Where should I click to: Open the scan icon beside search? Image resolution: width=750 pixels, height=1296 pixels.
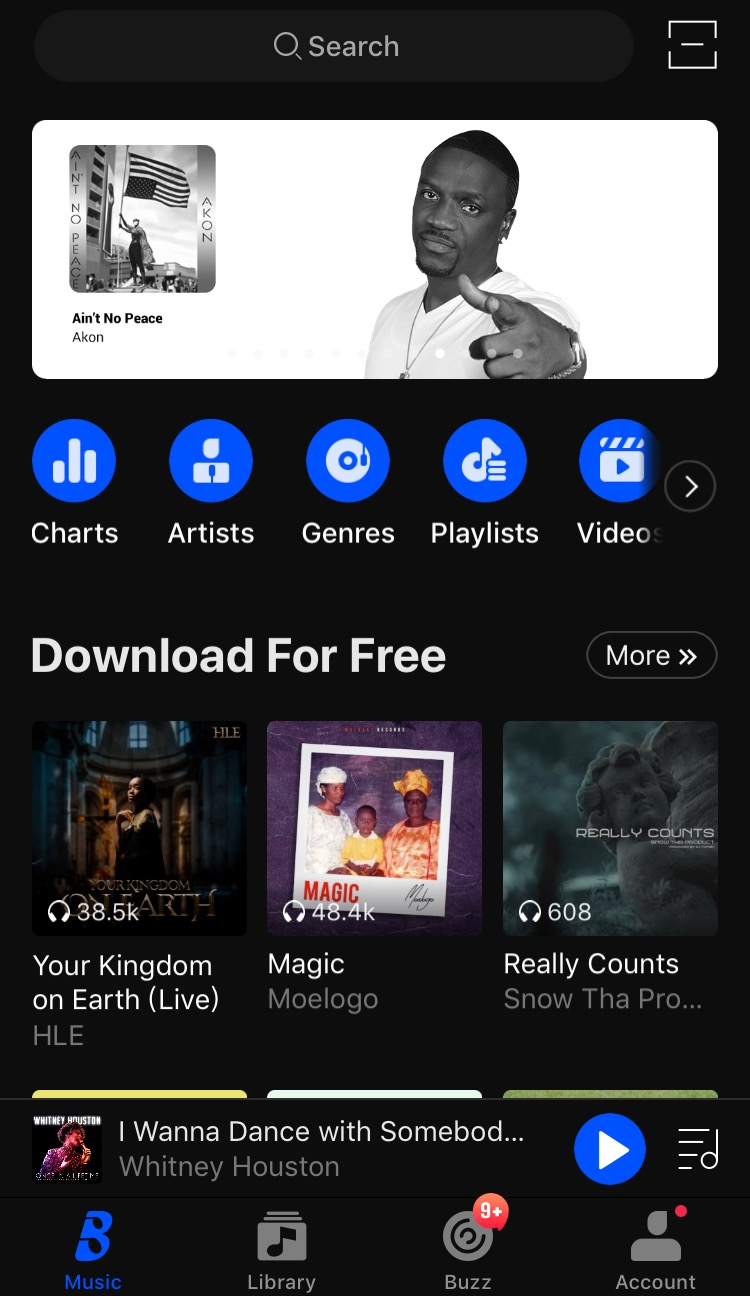(x=692, y=45)
